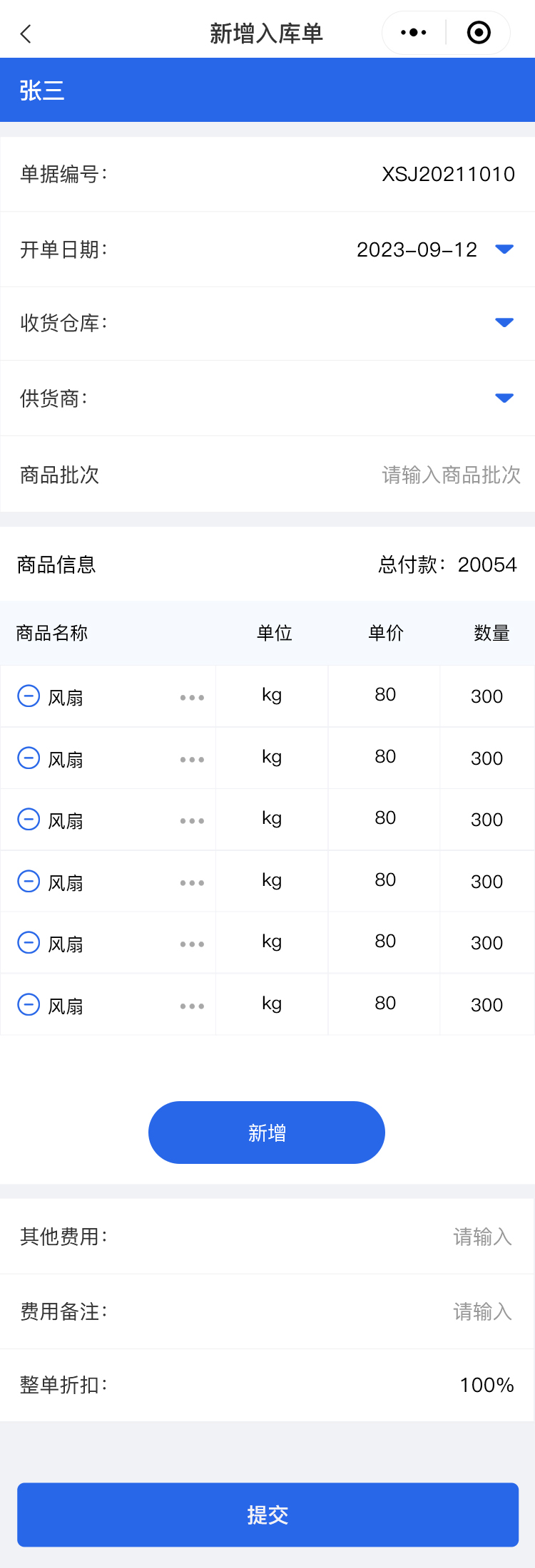Open the mini program more options menu
The width and height of the screenshot is (535, 1568).
point(414,33)
